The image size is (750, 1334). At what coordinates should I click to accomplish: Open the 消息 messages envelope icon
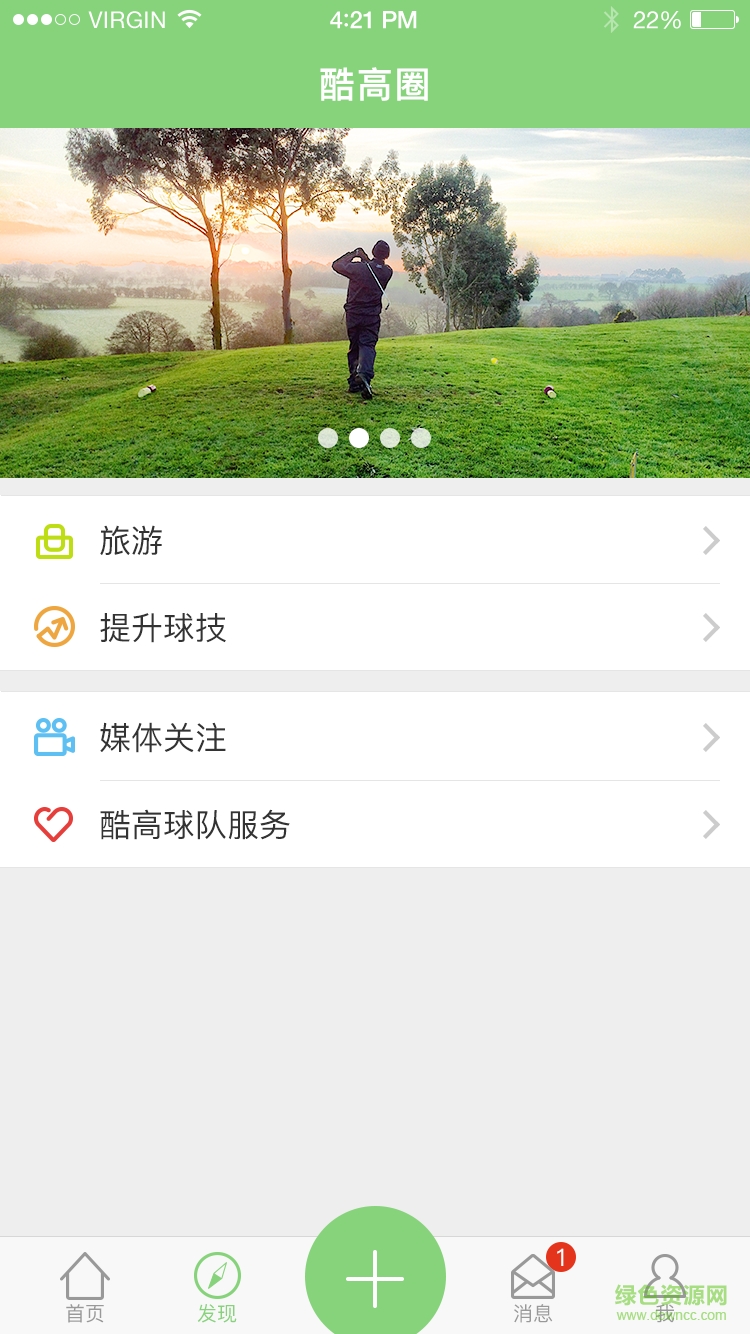(532, 1278)
